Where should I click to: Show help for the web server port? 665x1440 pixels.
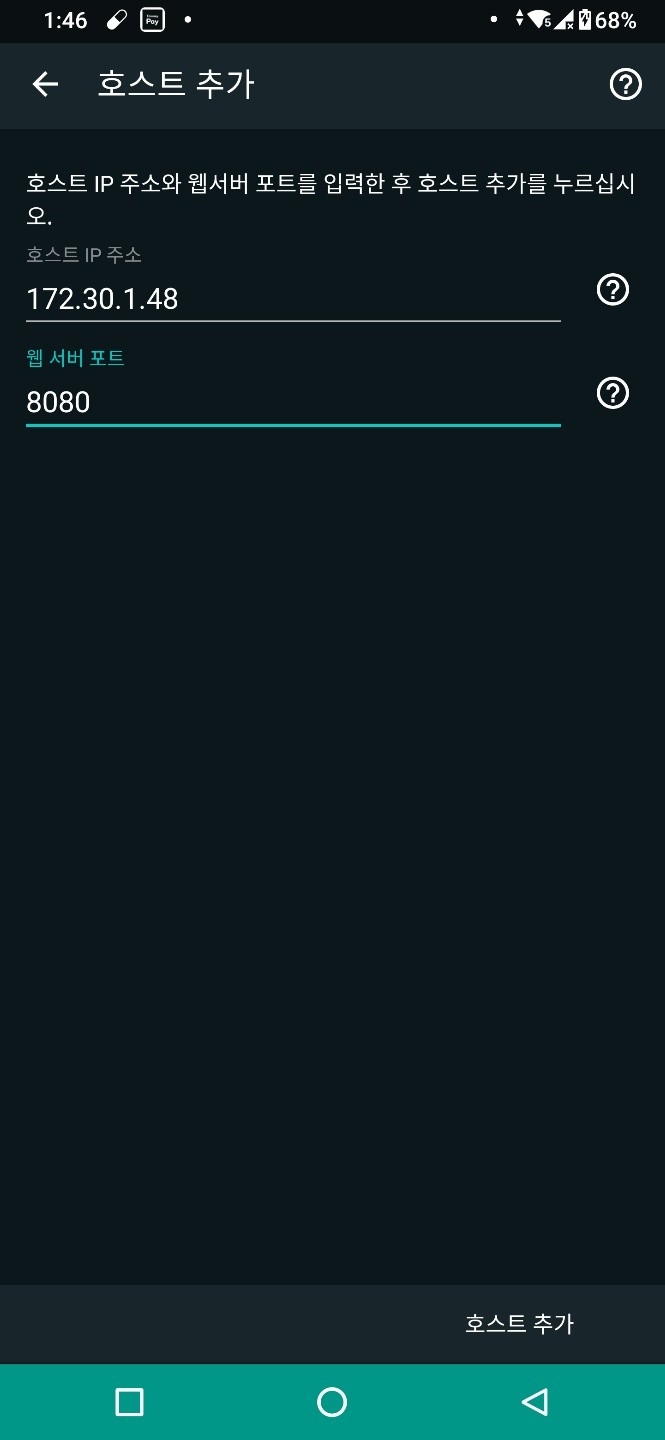coord(613,393)
